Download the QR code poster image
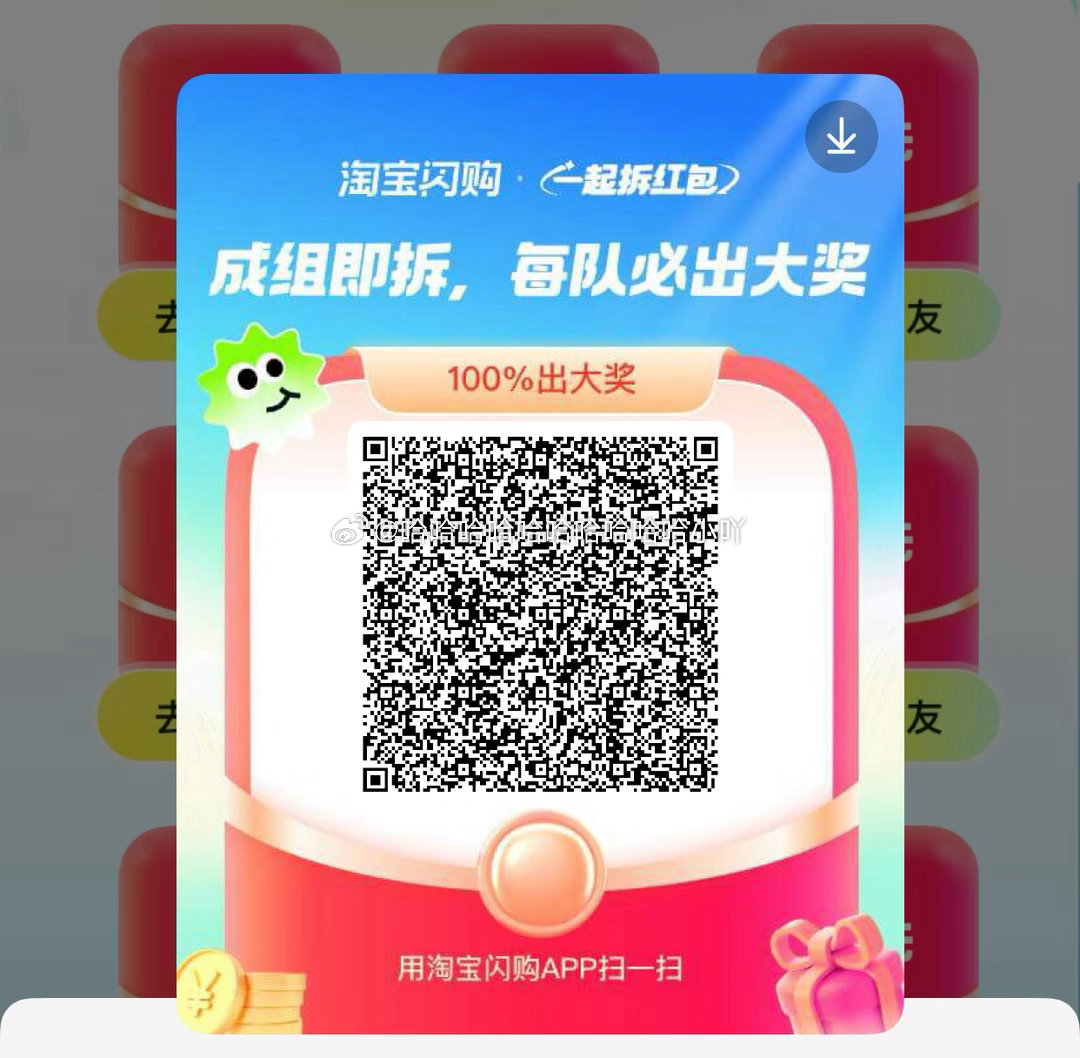This screenshot has width=1080, height=1058. (x=841, y=137)
